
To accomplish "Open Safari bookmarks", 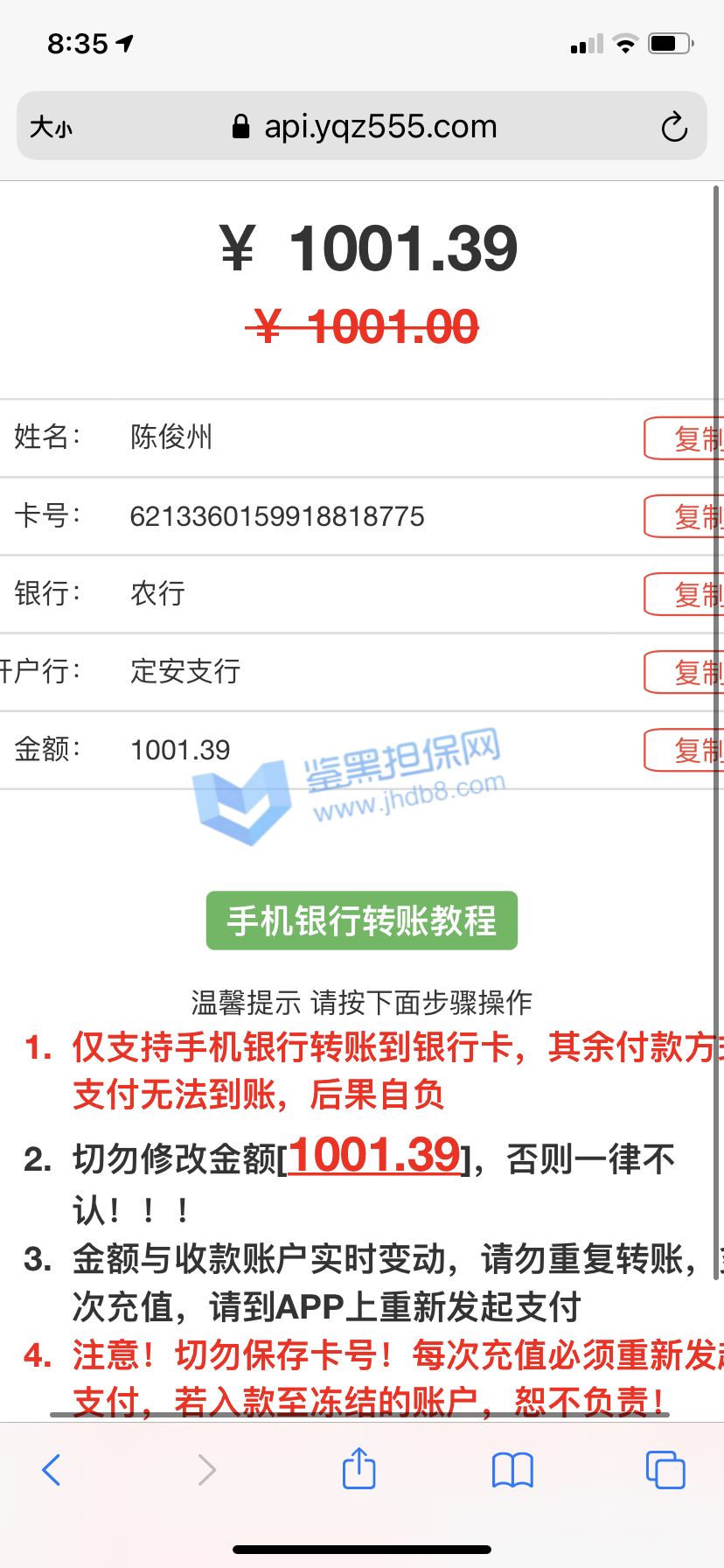I will (x=512, y=1470).
